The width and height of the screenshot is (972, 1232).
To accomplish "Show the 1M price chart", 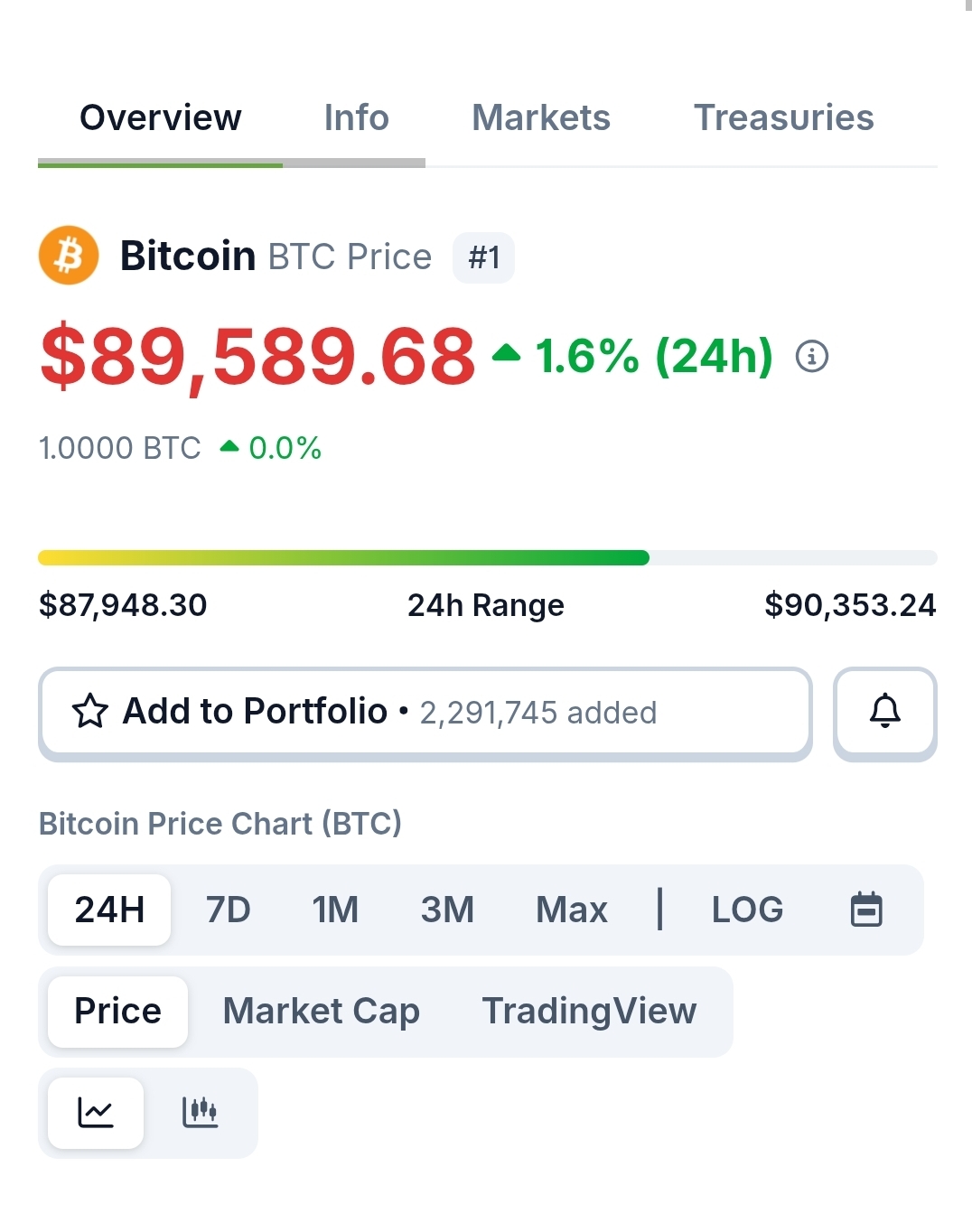I will click(x=335, y=910).
